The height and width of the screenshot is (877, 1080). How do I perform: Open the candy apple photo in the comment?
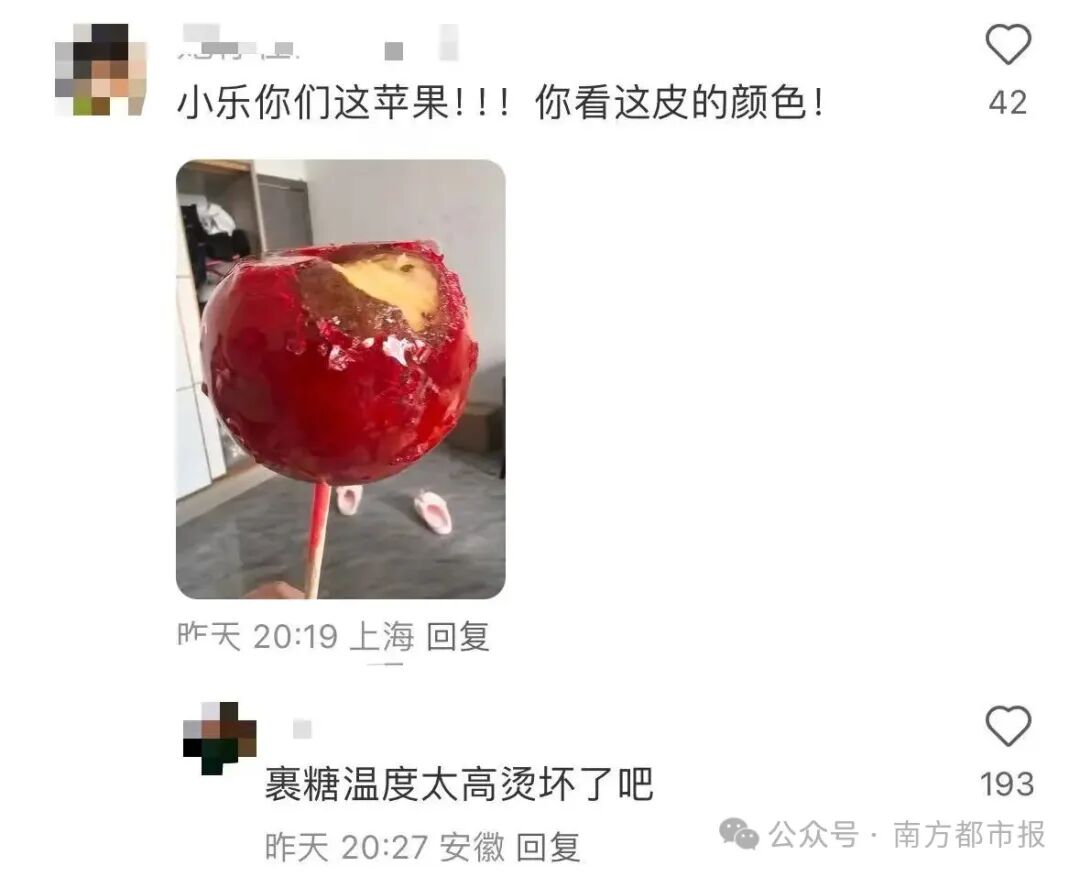coord(340,379)
